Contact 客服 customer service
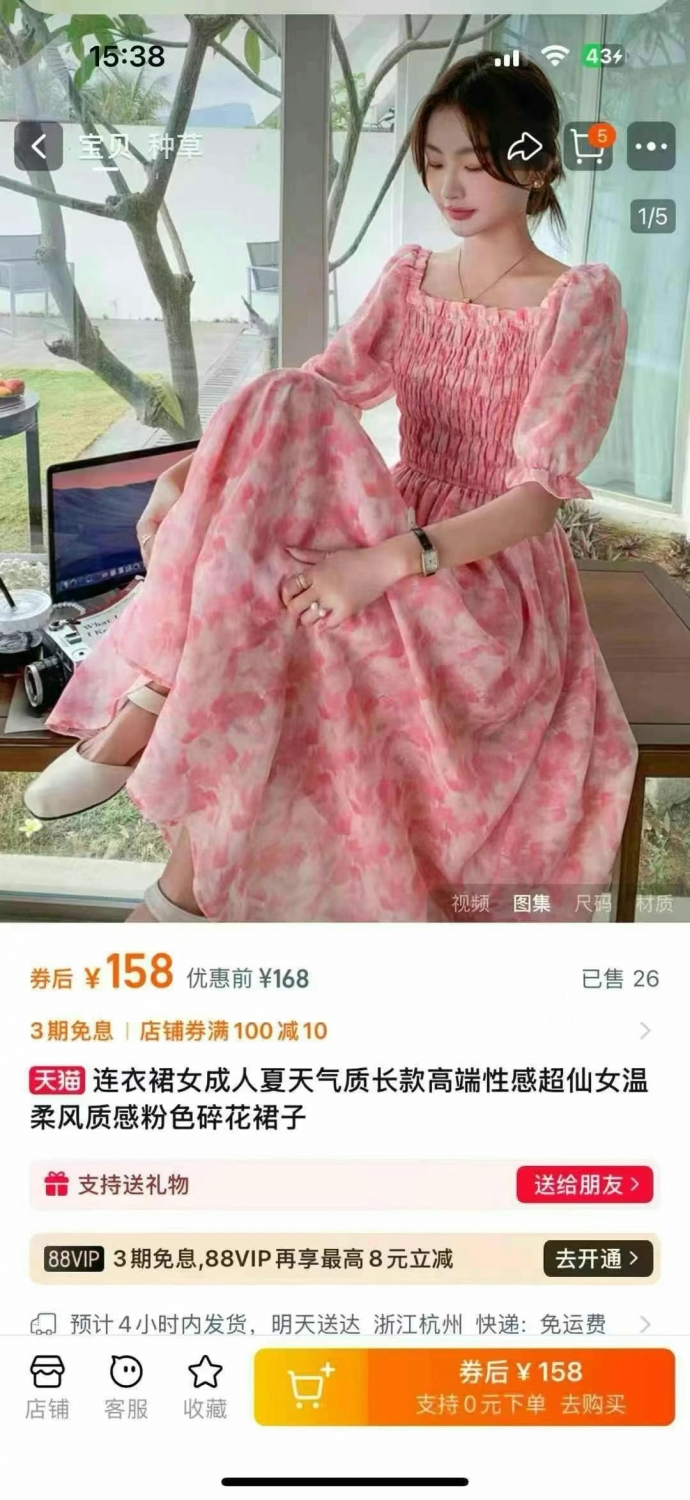 pyautogui.click(x=126, y=1387)
